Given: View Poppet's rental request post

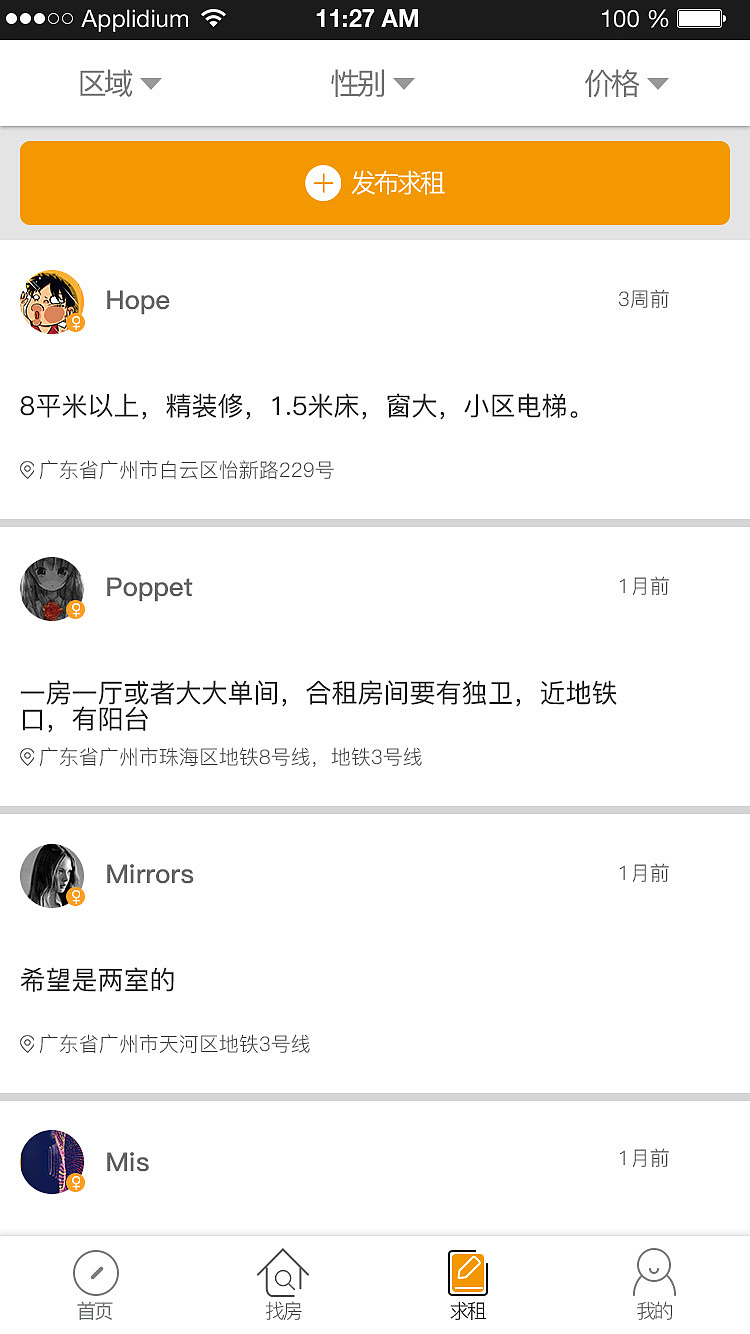Looking at the screenshot, I should click(375, 694).
